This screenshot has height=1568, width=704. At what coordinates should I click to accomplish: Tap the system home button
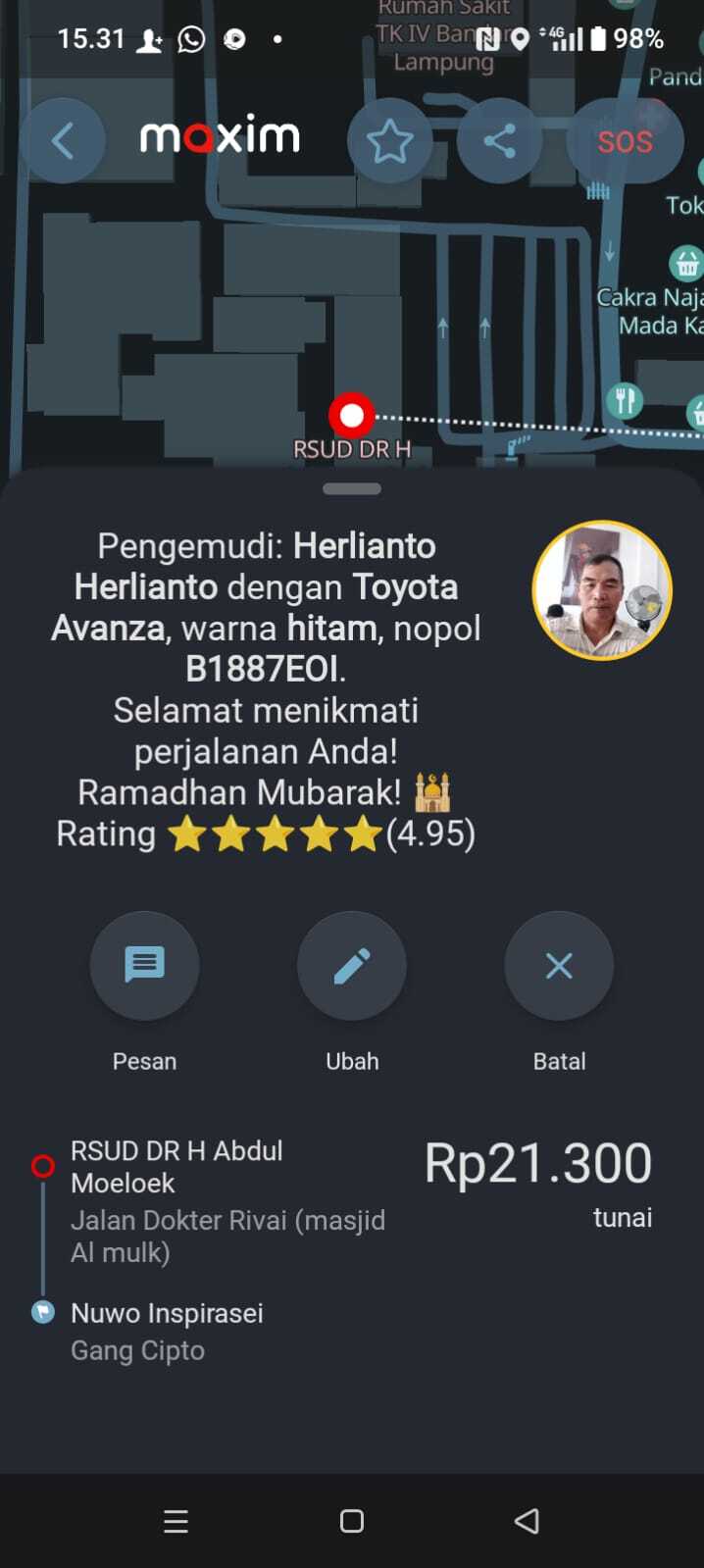tap(352, 1521)
